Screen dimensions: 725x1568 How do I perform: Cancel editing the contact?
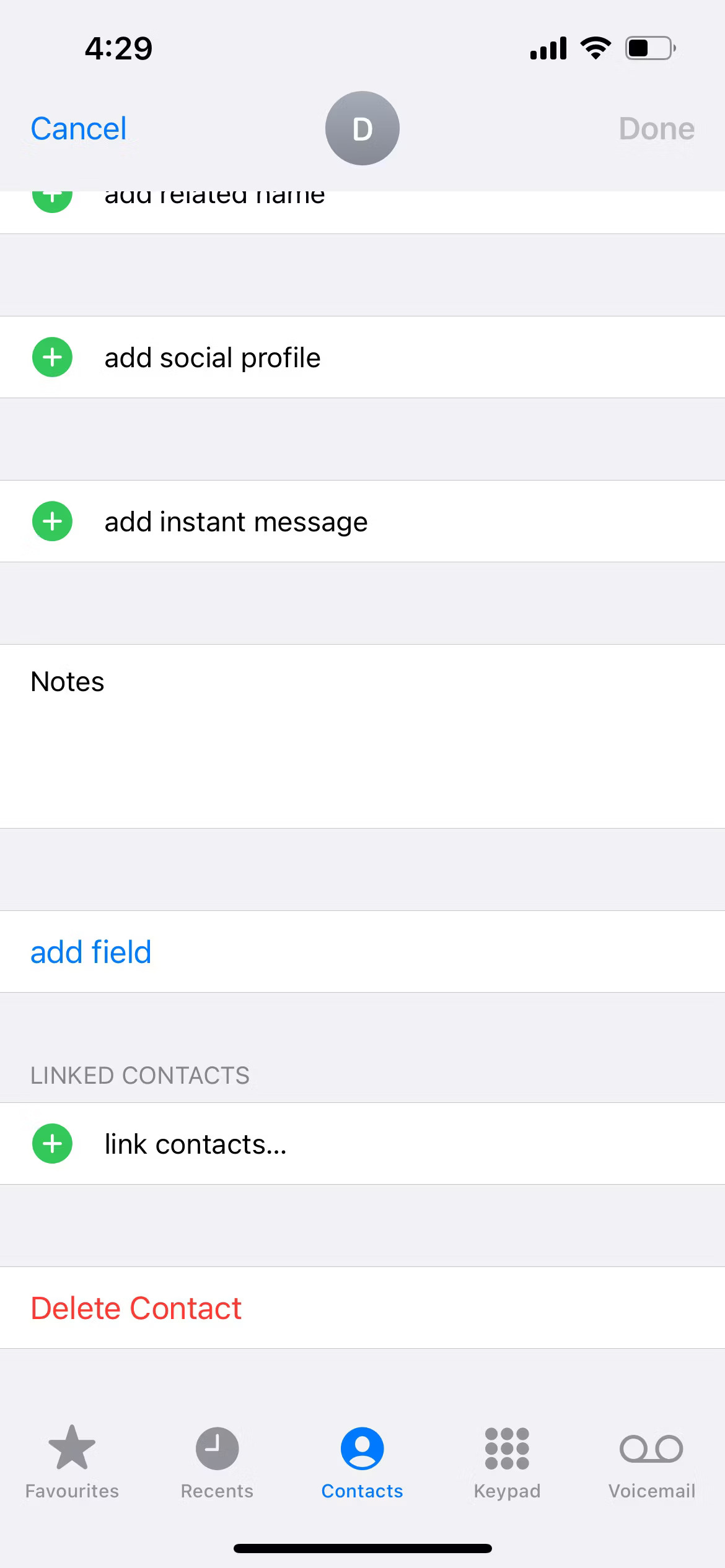(79, 129)
